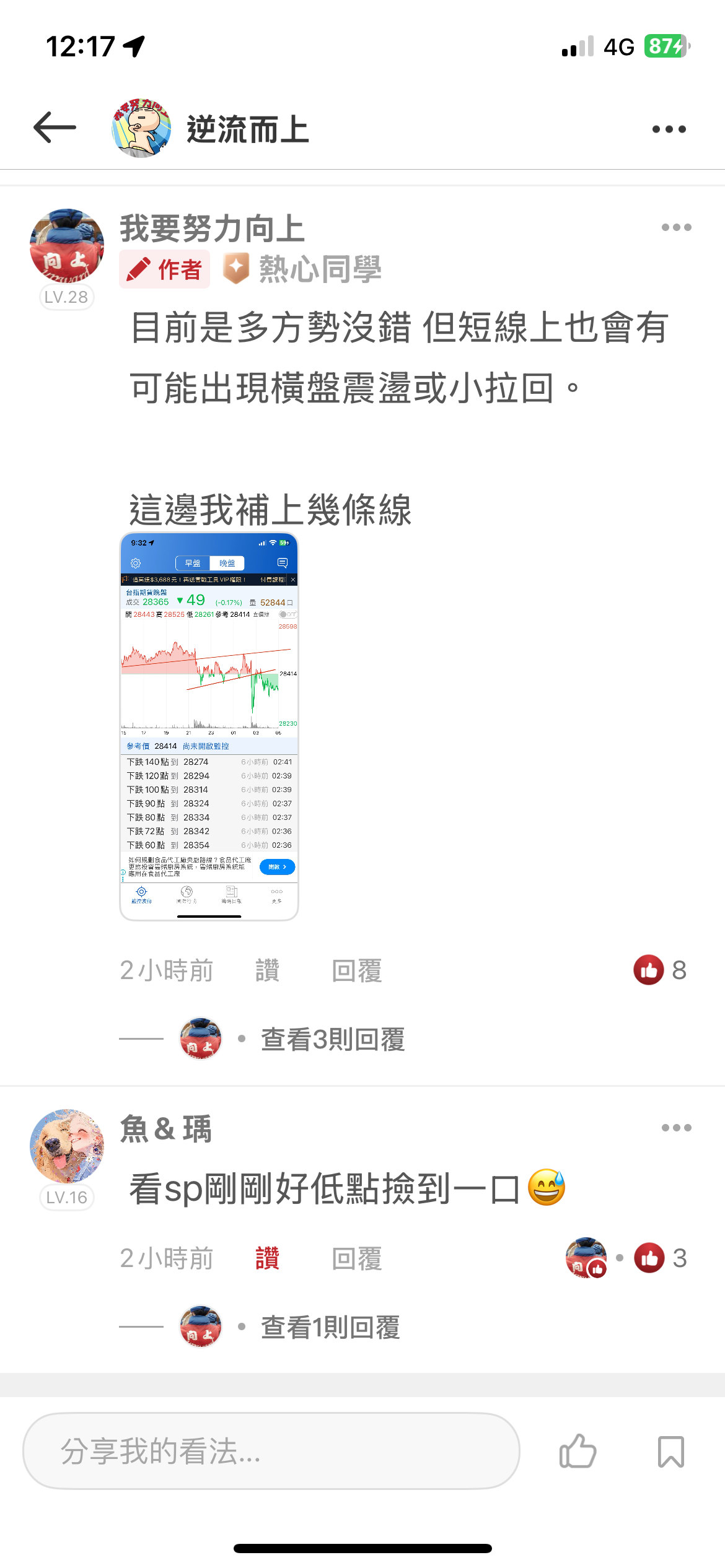Bookmark this post
725x1568 pixels.
pyautogui.click(x=670, y=1451)
